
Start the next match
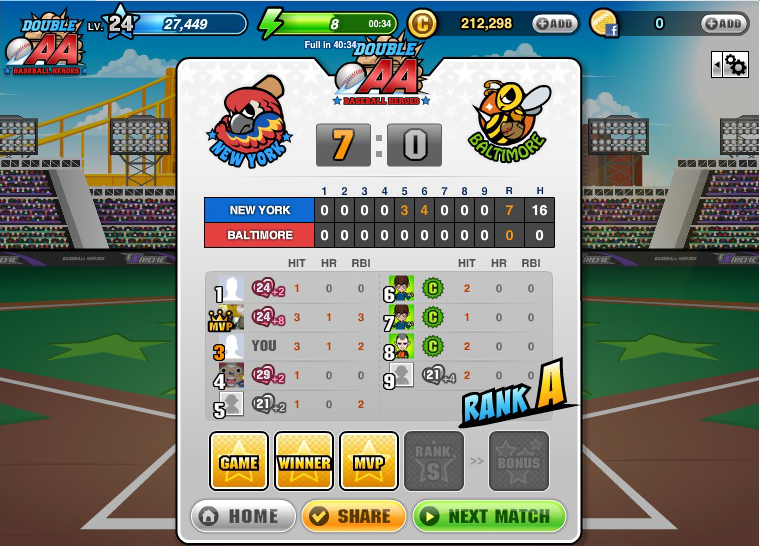point(489,516)
